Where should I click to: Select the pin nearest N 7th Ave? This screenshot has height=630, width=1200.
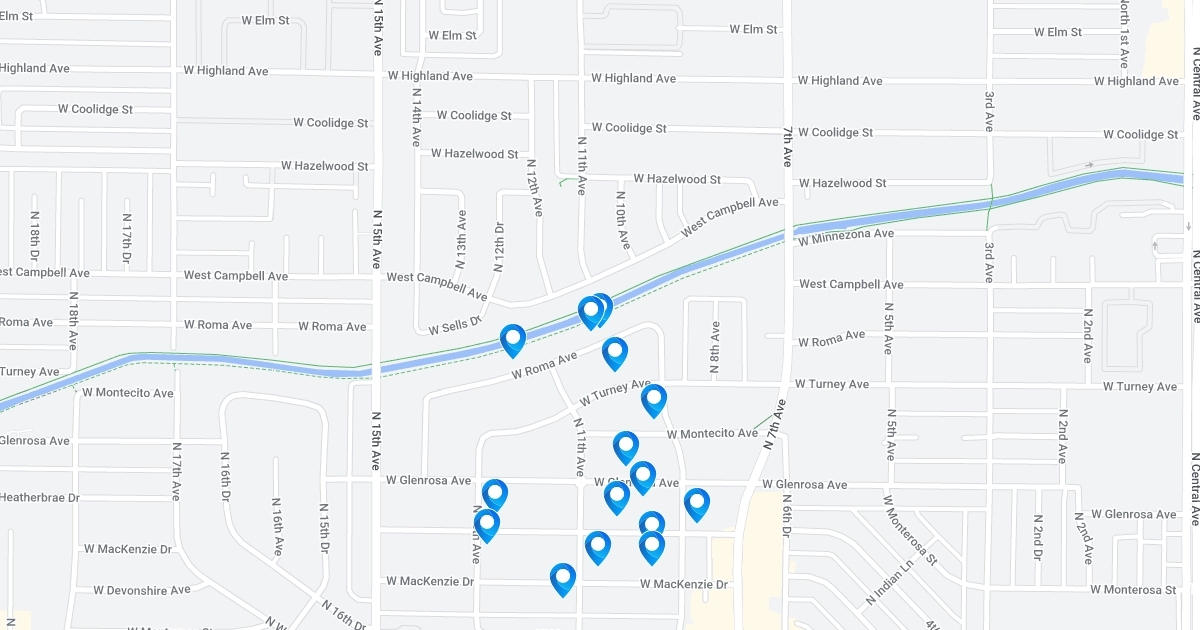click(696, 503)
